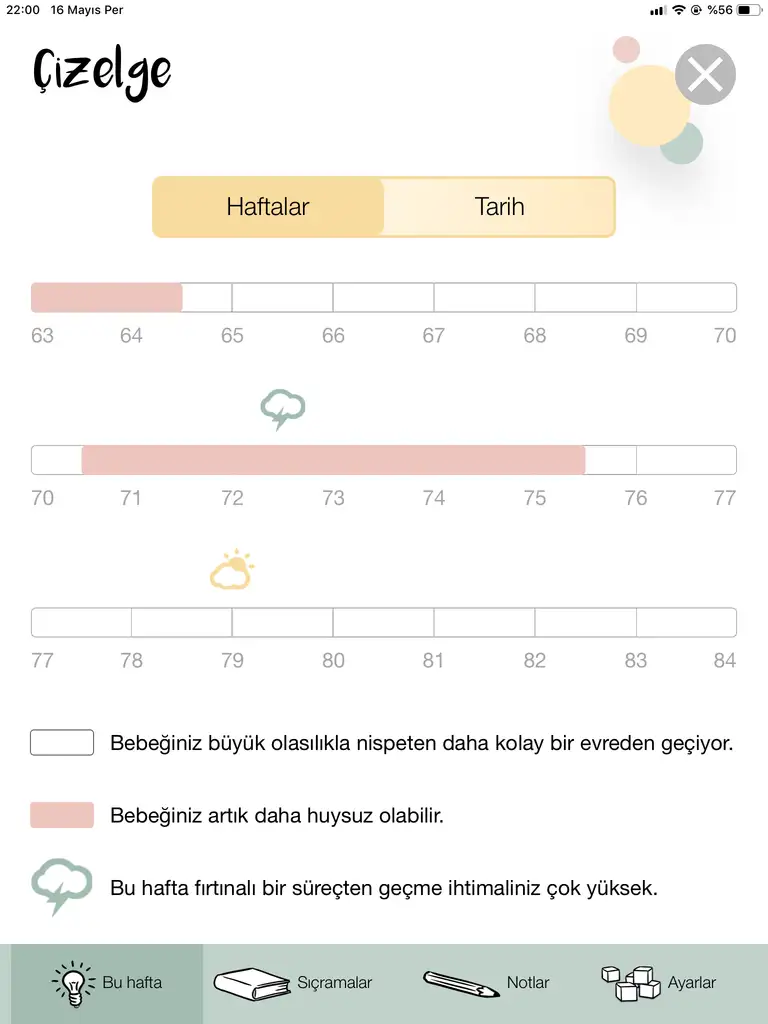Open Ayarlar settings tab

pos(659,983)
